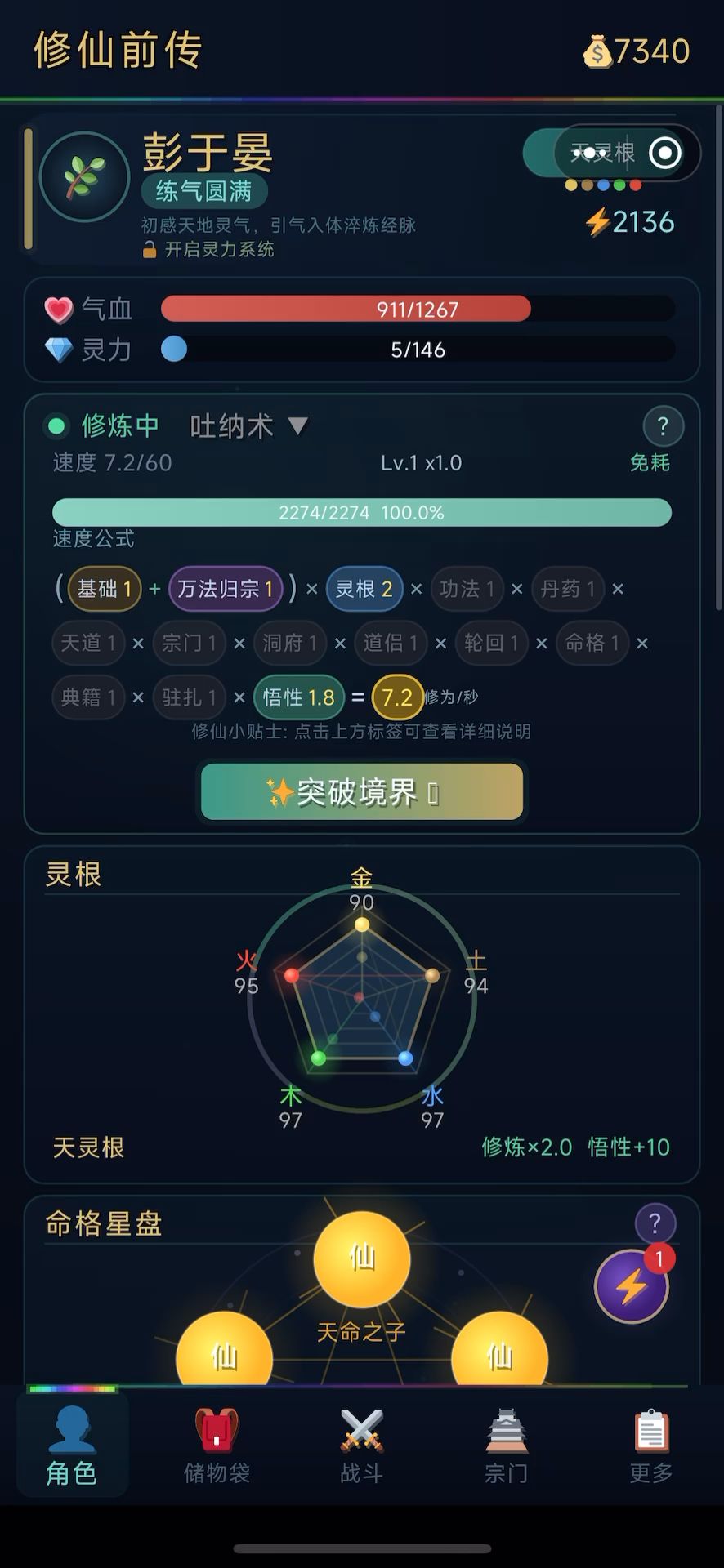Tap the floating purple lightning button
This screenshot has width=724, height=1568.
(631, 1286)
